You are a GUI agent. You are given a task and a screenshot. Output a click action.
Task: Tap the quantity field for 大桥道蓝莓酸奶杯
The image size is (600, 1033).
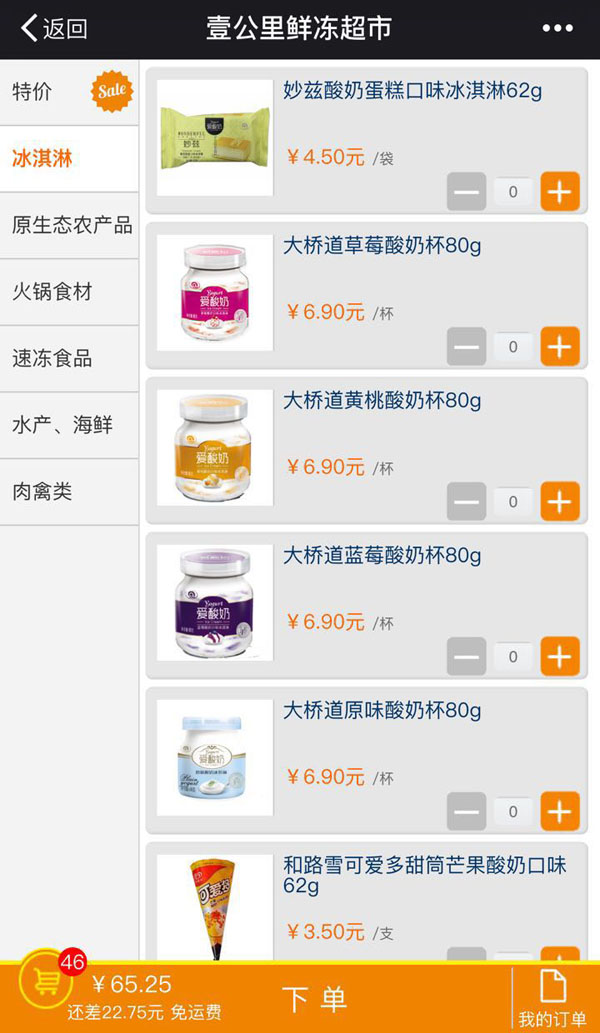[513, 656]
